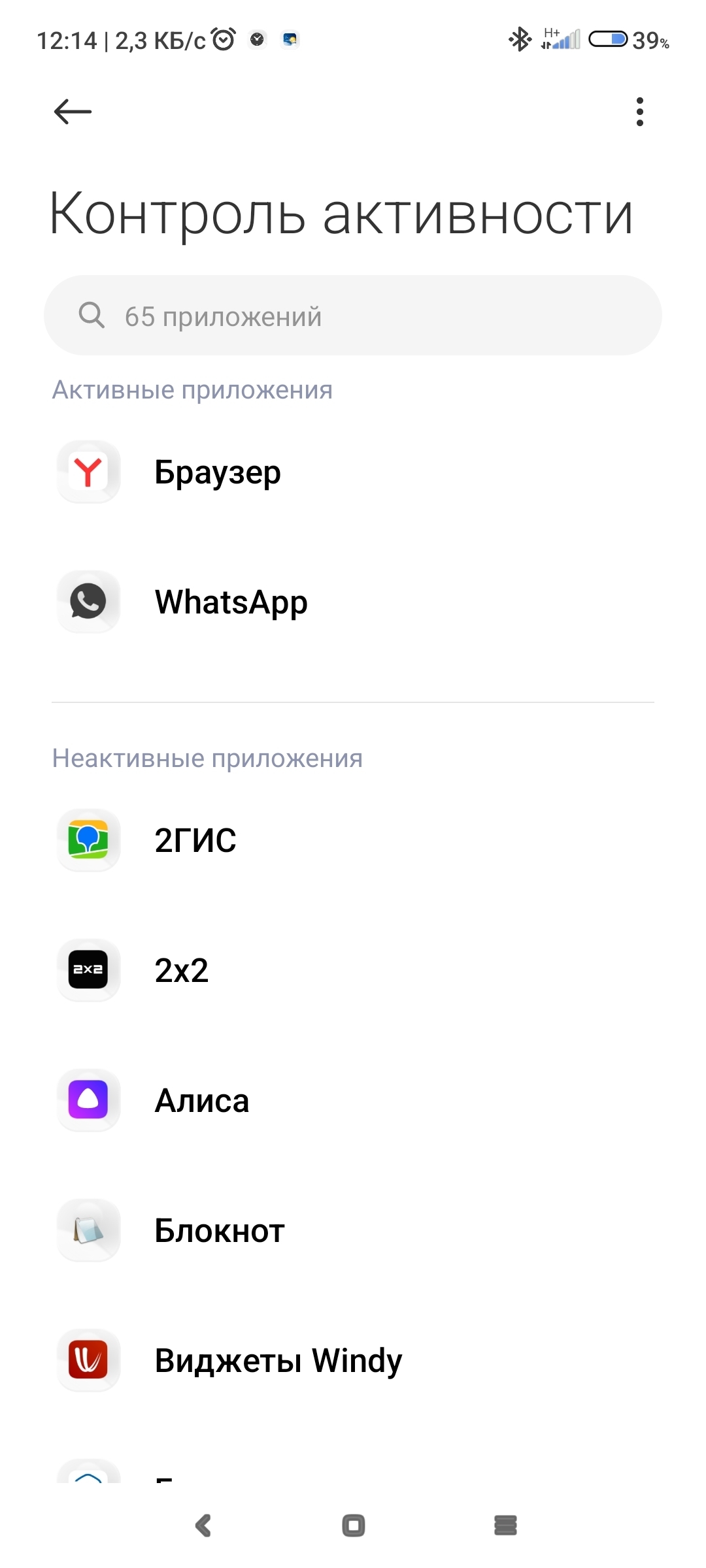Image resolution: width=706 pixels, height=1568 pixels.
Task: Open activity settings for Браузер
Action: click(353, 472)
